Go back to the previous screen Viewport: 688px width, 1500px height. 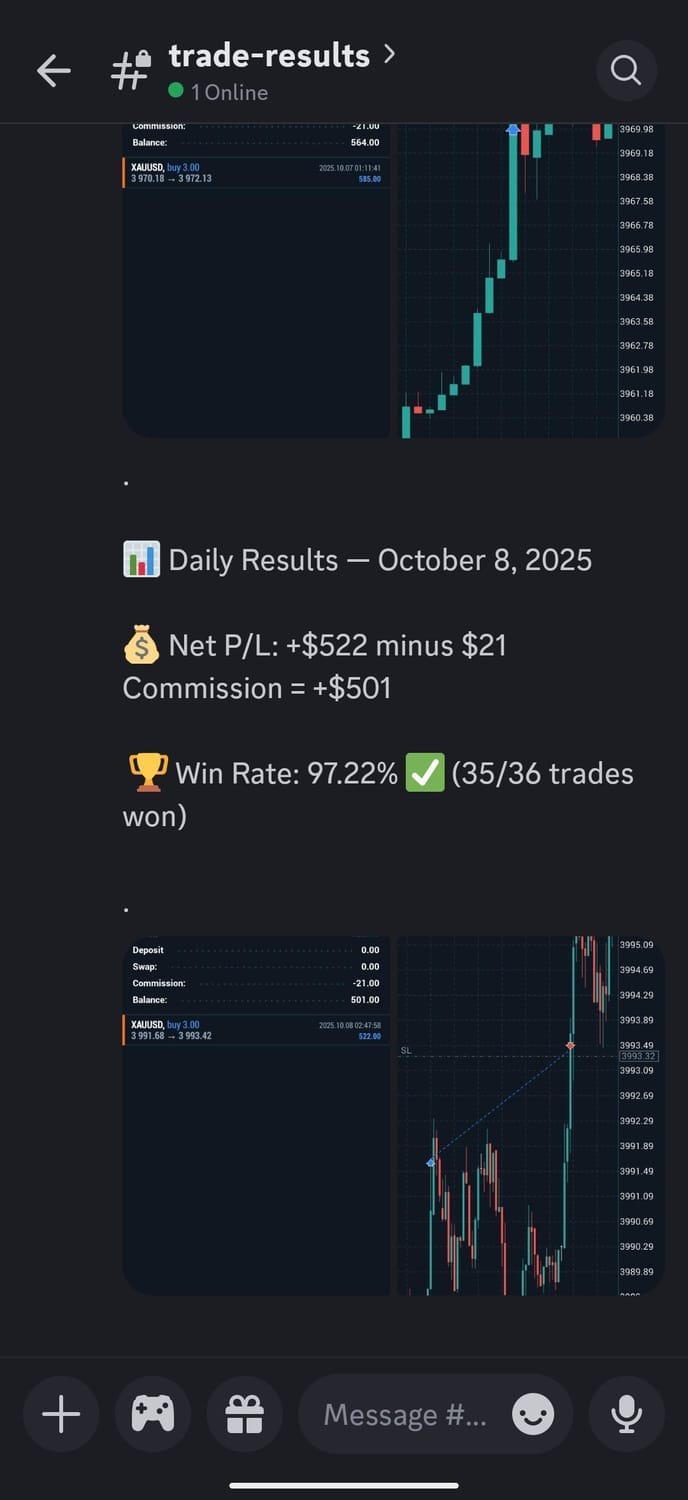coord(54,70)
